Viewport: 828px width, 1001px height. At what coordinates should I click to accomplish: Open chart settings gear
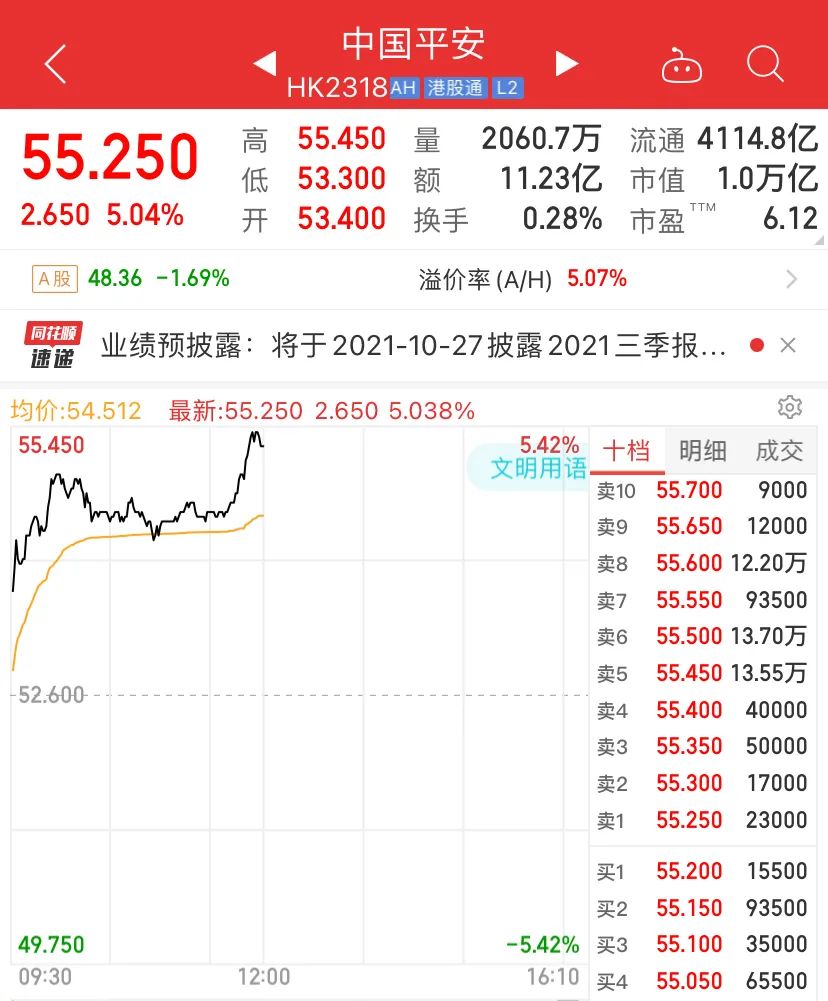790,407
